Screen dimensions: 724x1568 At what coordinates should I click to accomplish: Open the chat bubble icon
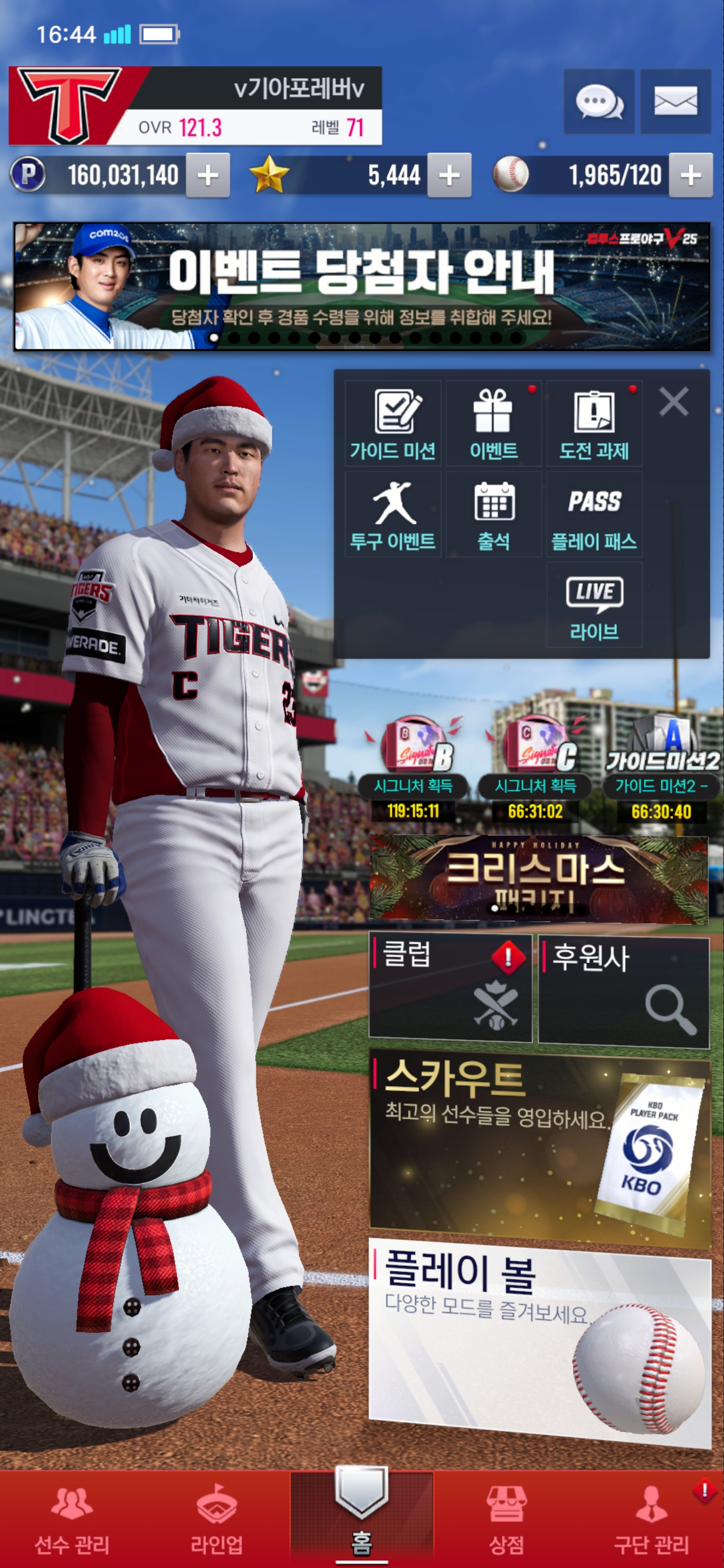(x=599, y=102)
